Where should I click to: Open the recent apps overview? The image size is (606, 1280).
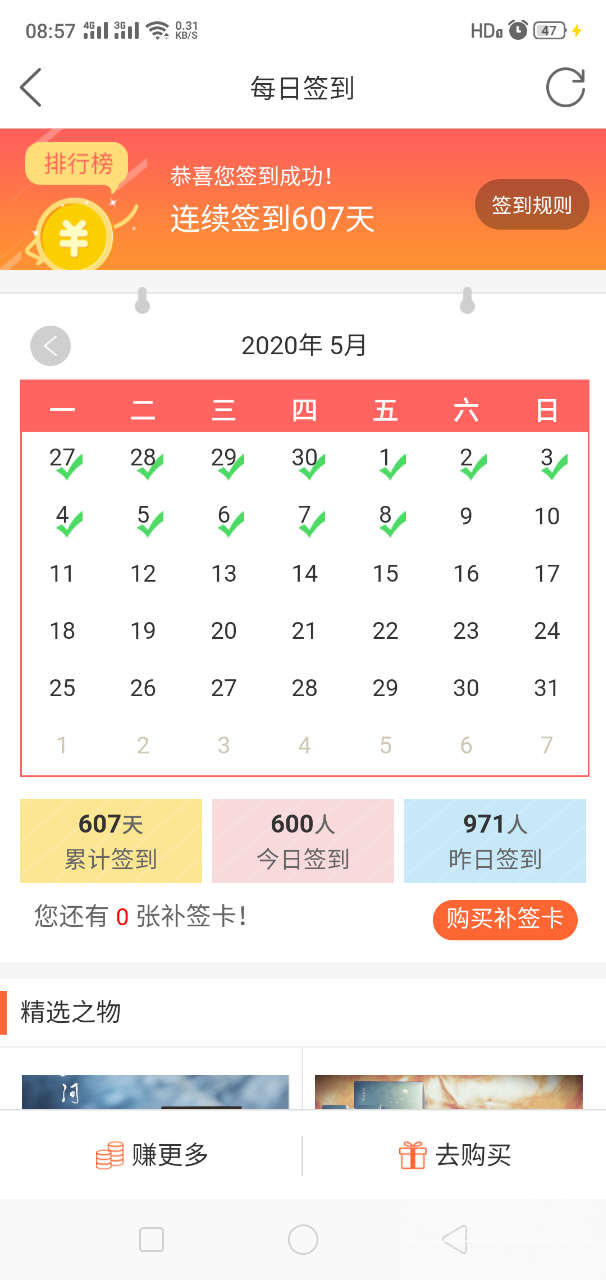[x=152, y=1240]
